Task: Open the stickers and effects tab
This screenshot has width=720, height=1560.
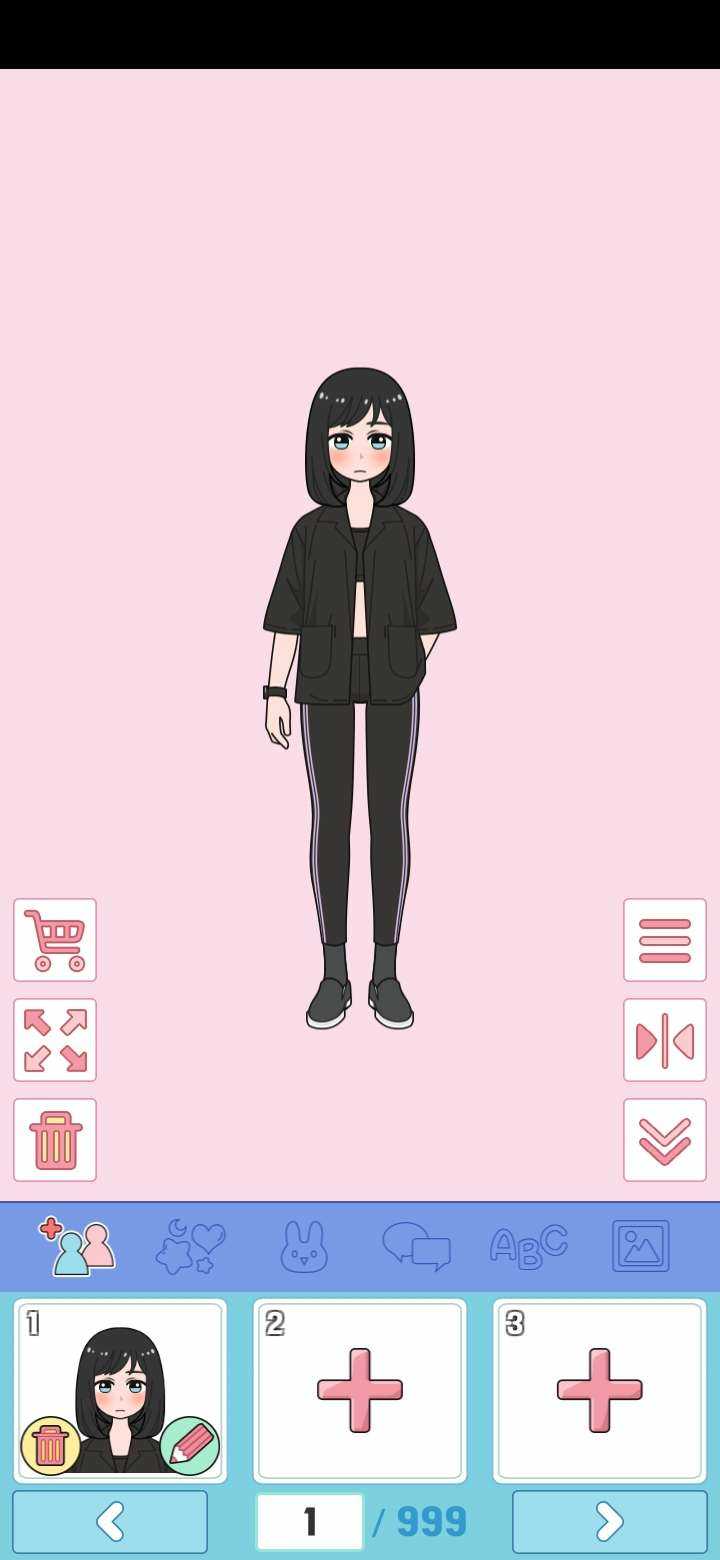Action: (x=190, y=1246)
